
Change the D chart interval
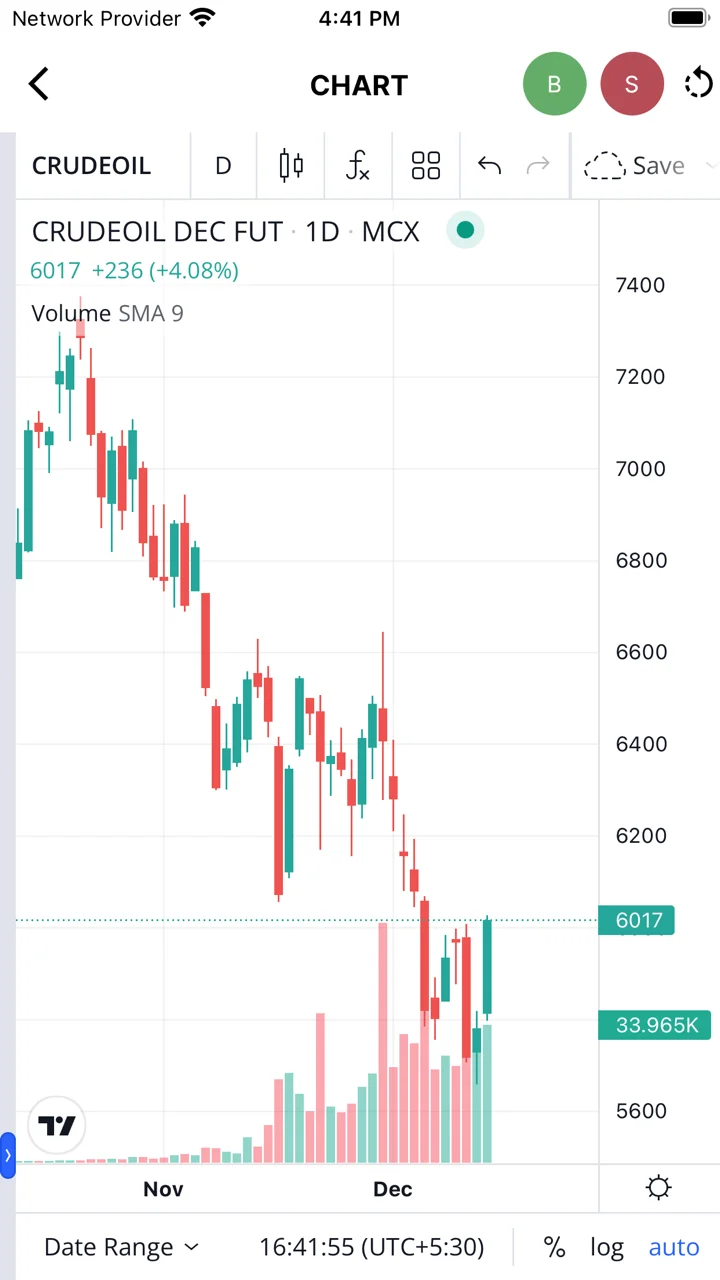(223, 166)
